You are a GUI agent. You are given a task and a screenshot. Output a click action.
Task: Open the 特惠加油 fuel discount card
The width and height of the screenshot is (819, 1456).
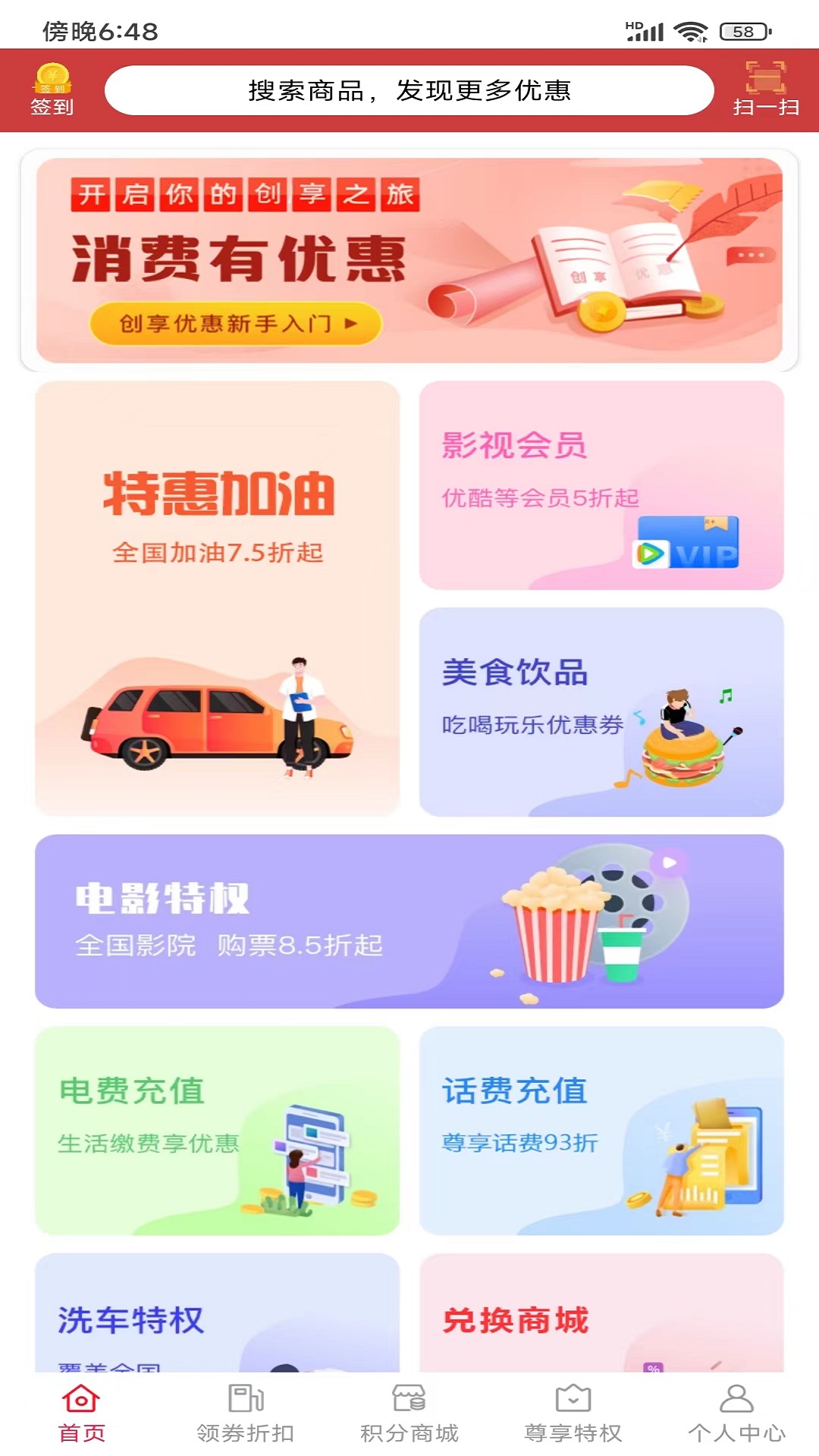[x=218, y=598]
